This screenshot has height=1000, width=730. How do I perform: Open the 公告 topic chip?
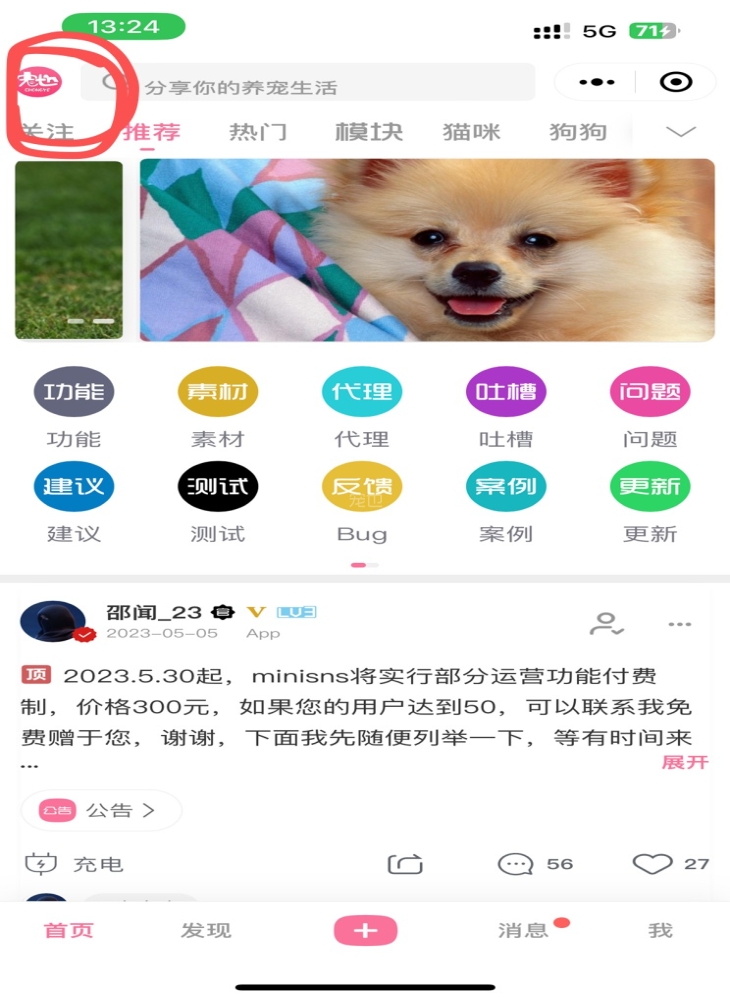click(x=101, y=810)
